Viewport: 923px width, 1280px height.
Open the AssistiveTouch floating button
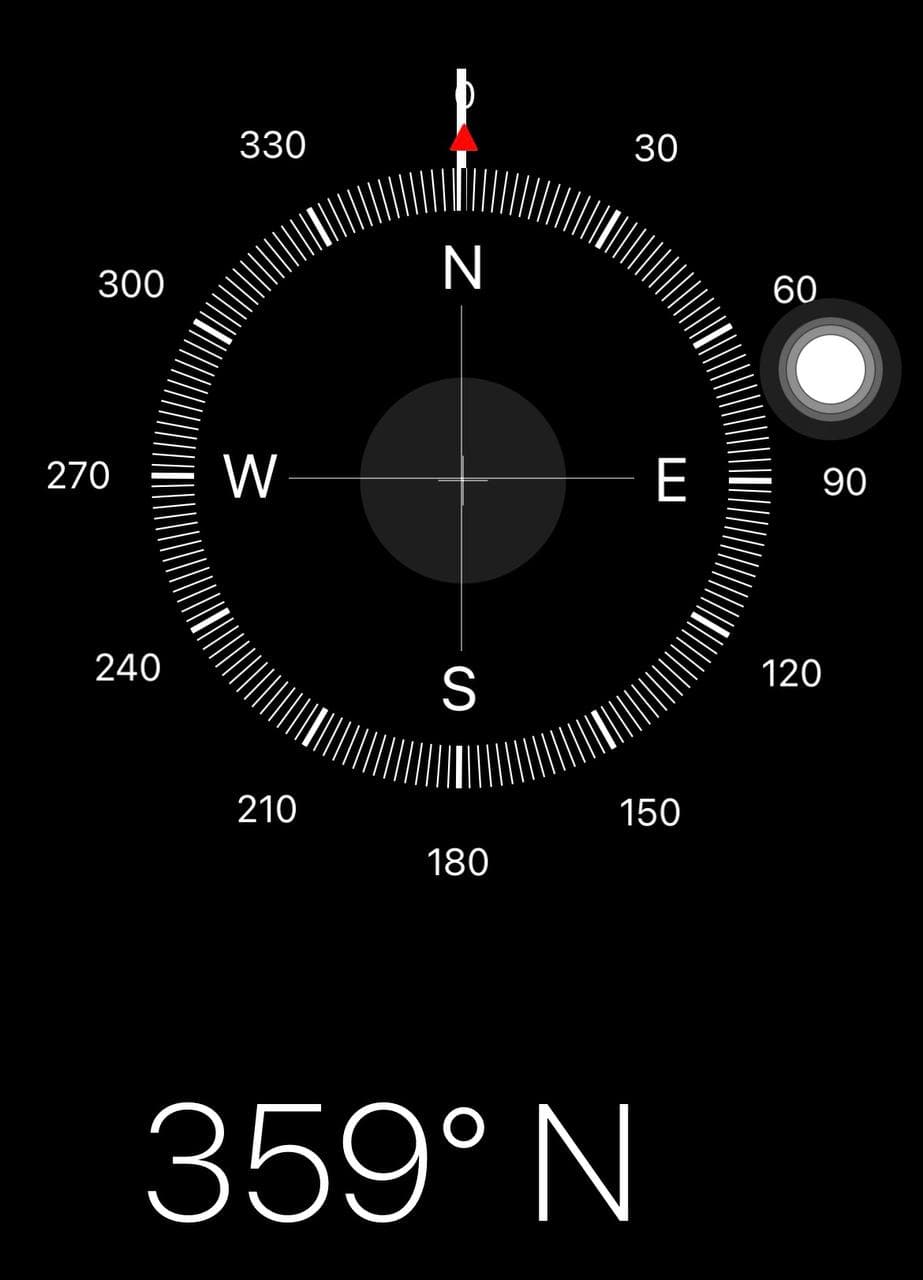point(829,368)
